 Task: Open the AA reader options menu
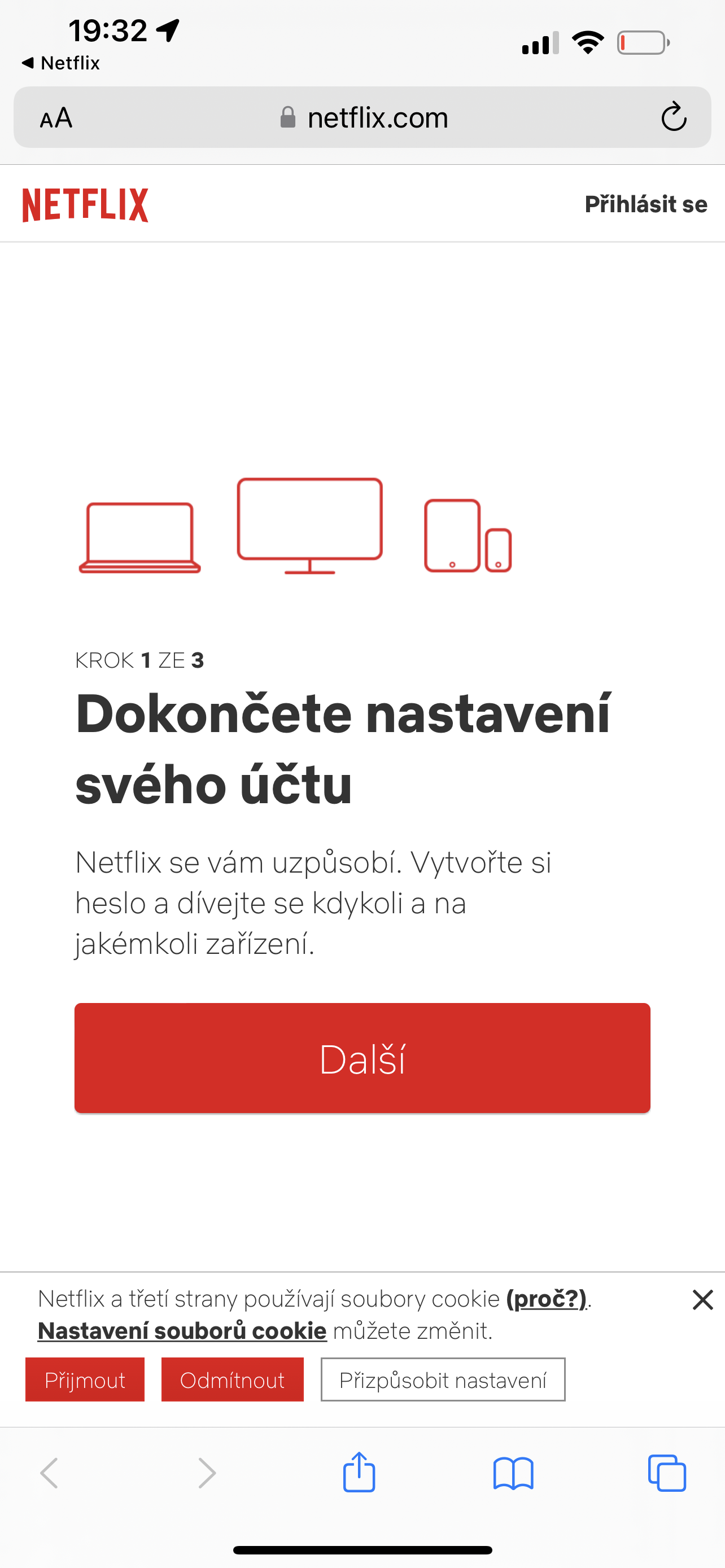(56, 117)
